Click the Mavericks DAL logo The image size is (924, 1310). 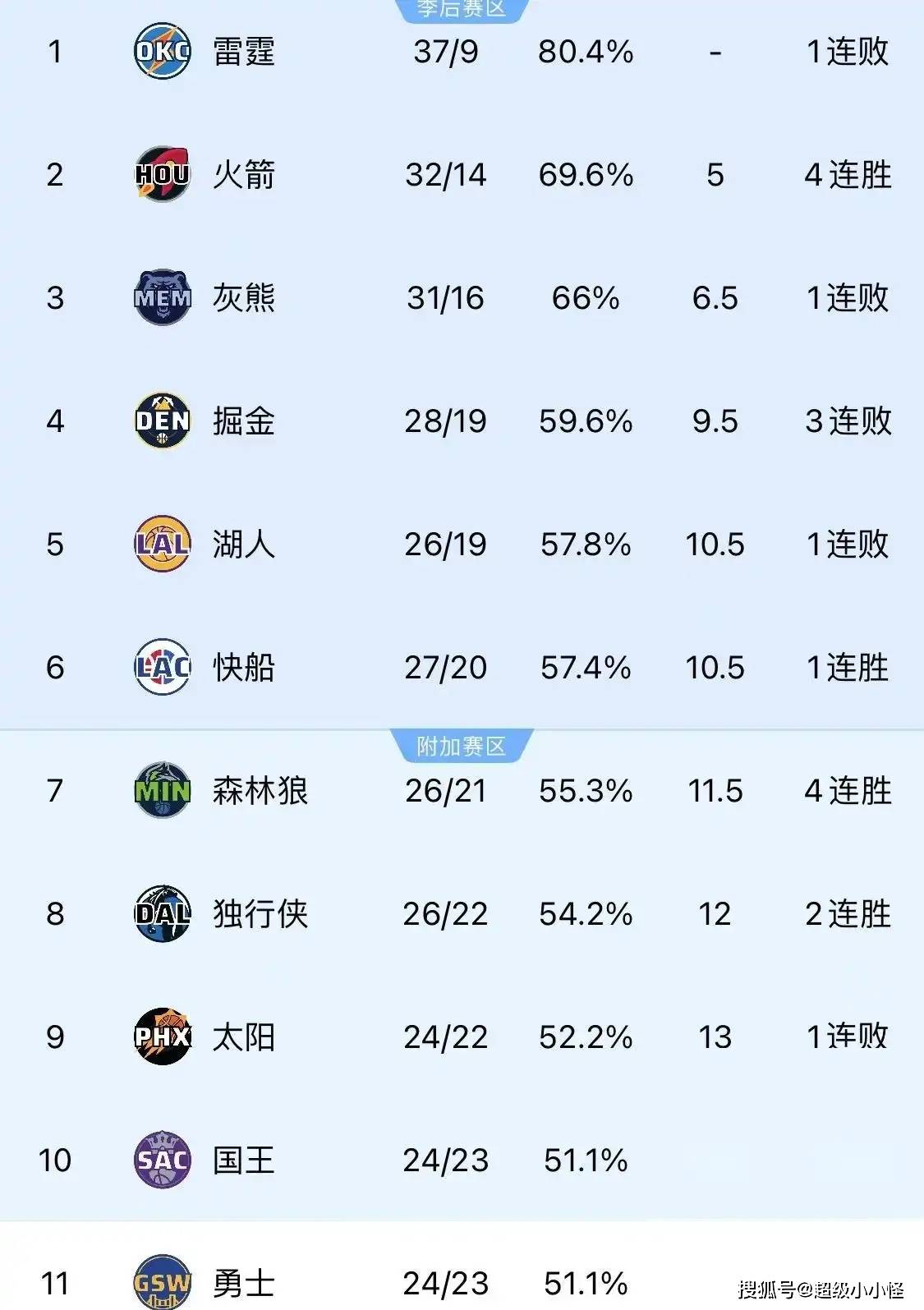click(162, 914)
